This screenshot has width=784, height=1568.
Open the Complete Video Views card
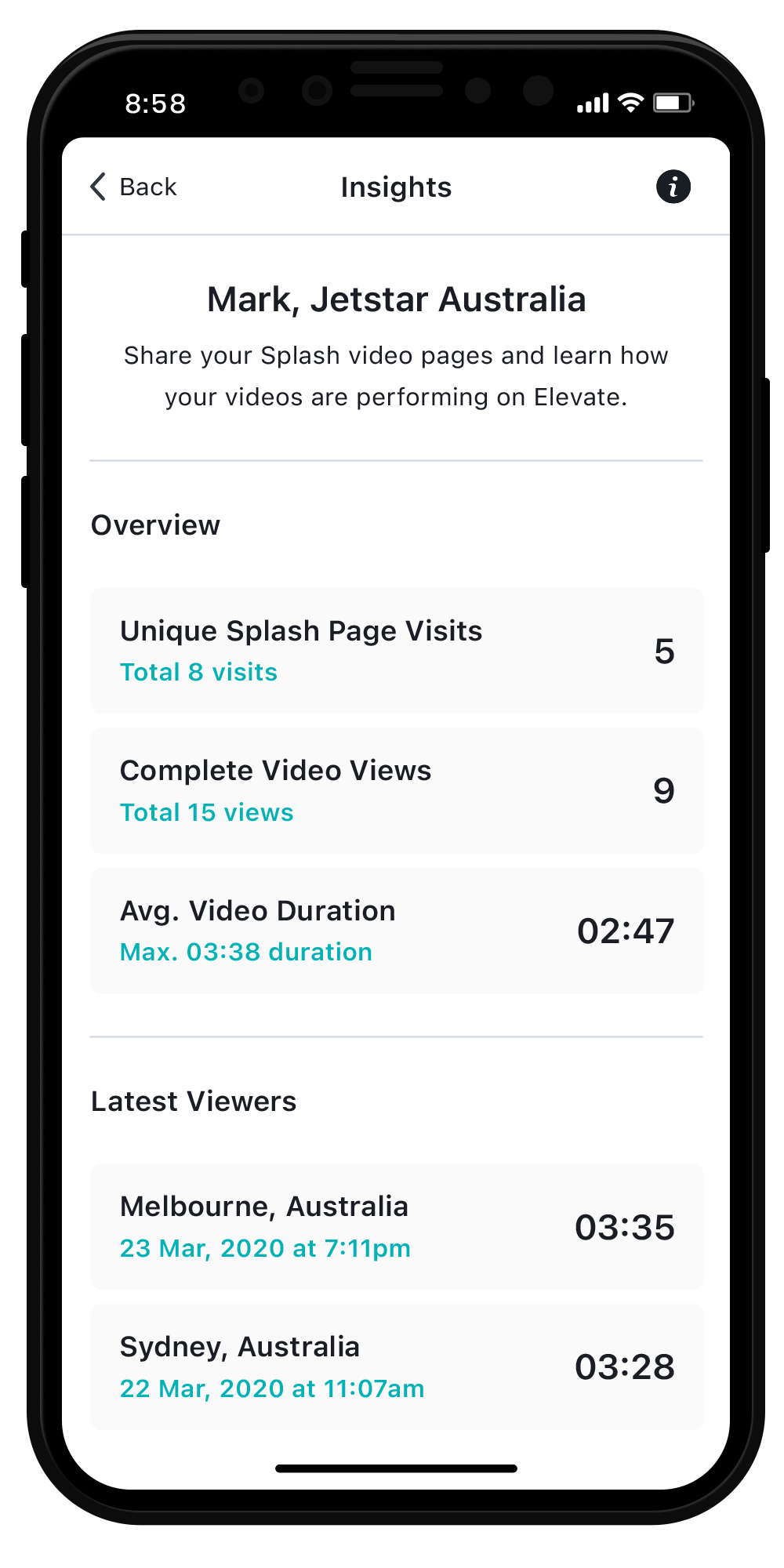click(x=397, y=790)
